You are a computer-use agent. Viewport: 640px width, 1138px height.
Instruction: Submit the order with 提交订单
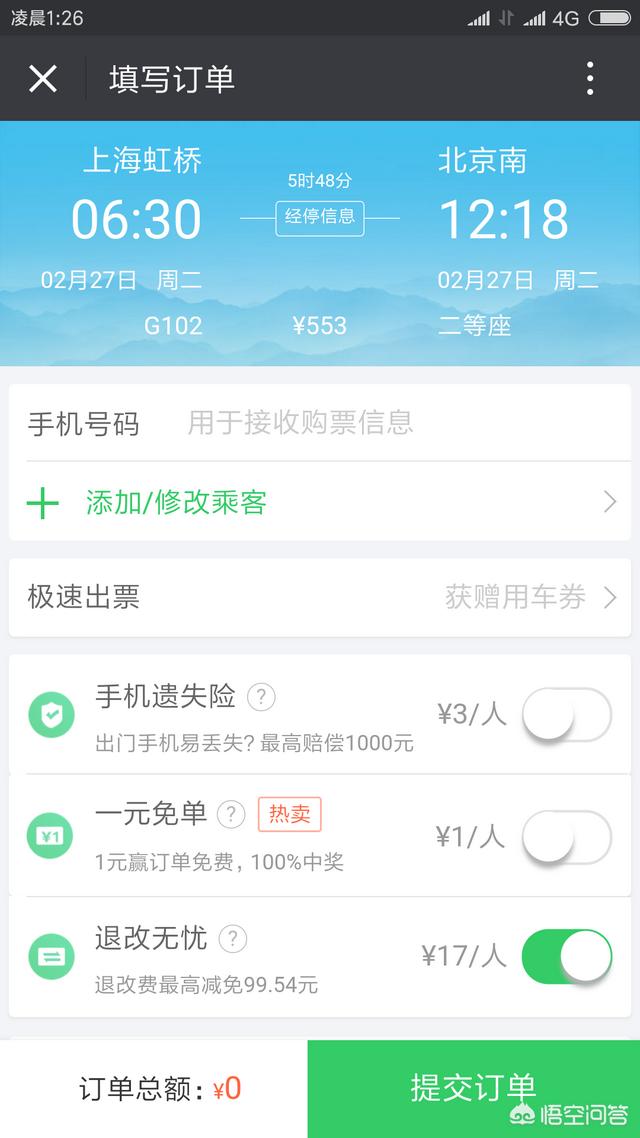point(473,1088)
